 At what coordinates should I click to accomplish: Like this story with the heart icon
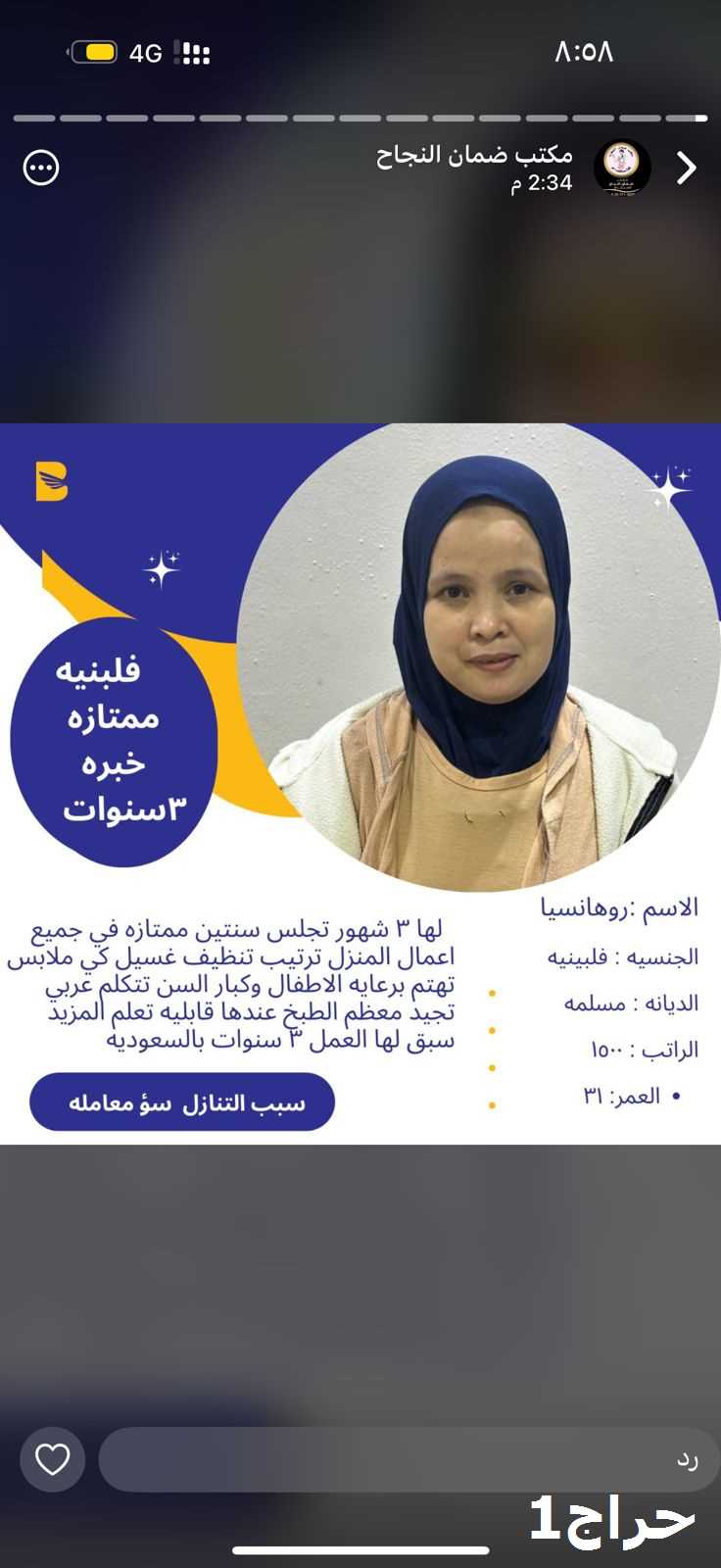[x=52, y=1459]
